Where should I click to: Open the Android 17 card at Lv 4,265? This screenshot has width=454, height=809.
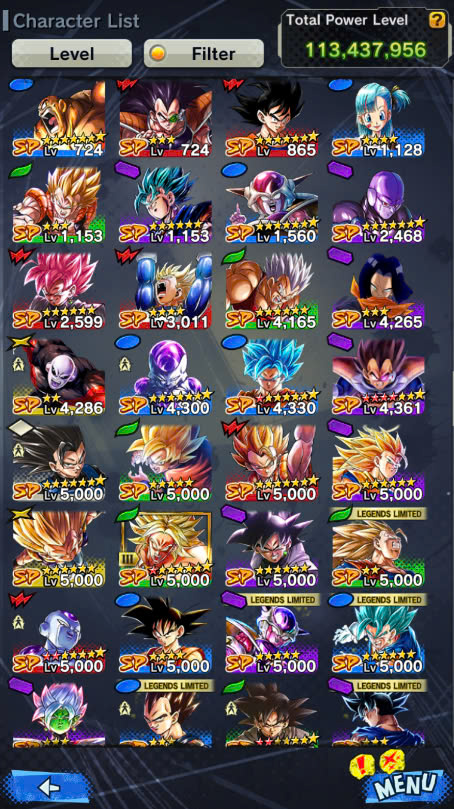(378, 290)
